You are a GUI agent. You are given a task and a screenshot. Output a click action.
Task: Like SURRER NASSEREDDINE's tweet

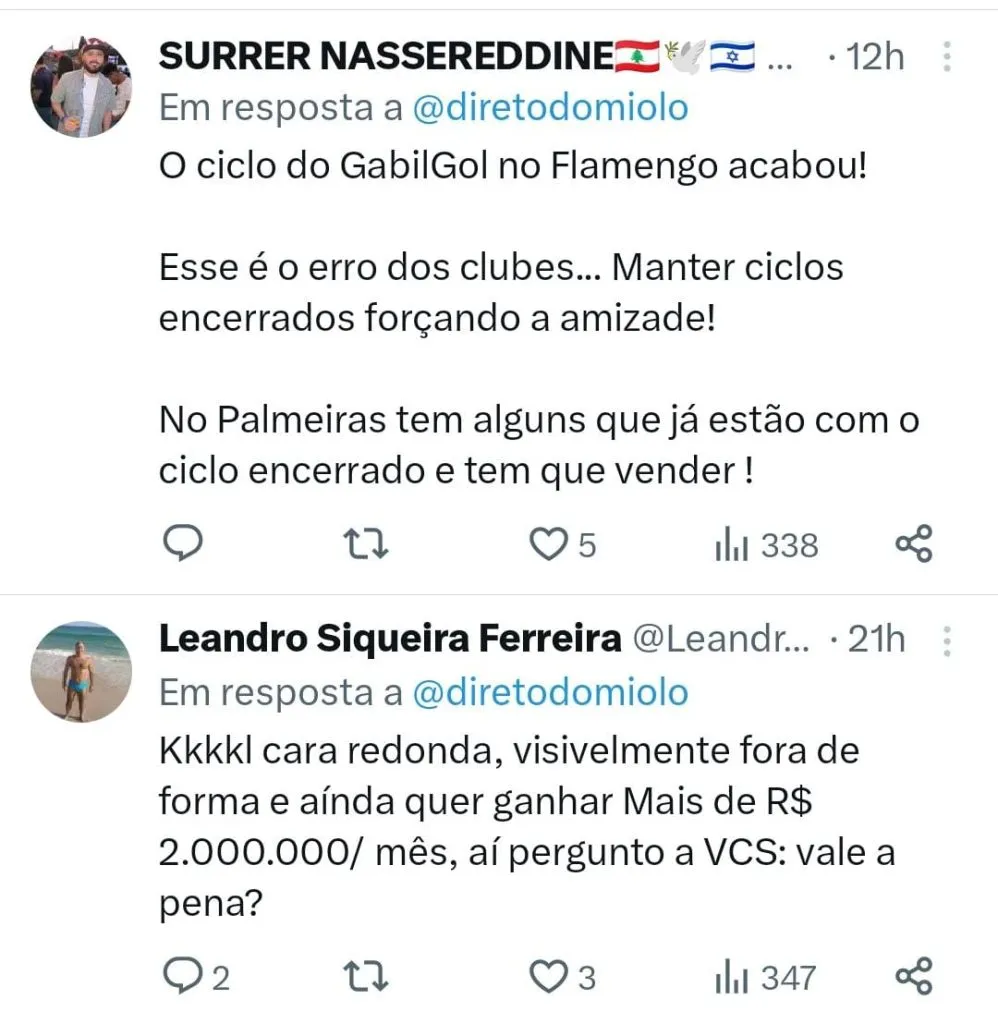(547, 544)
